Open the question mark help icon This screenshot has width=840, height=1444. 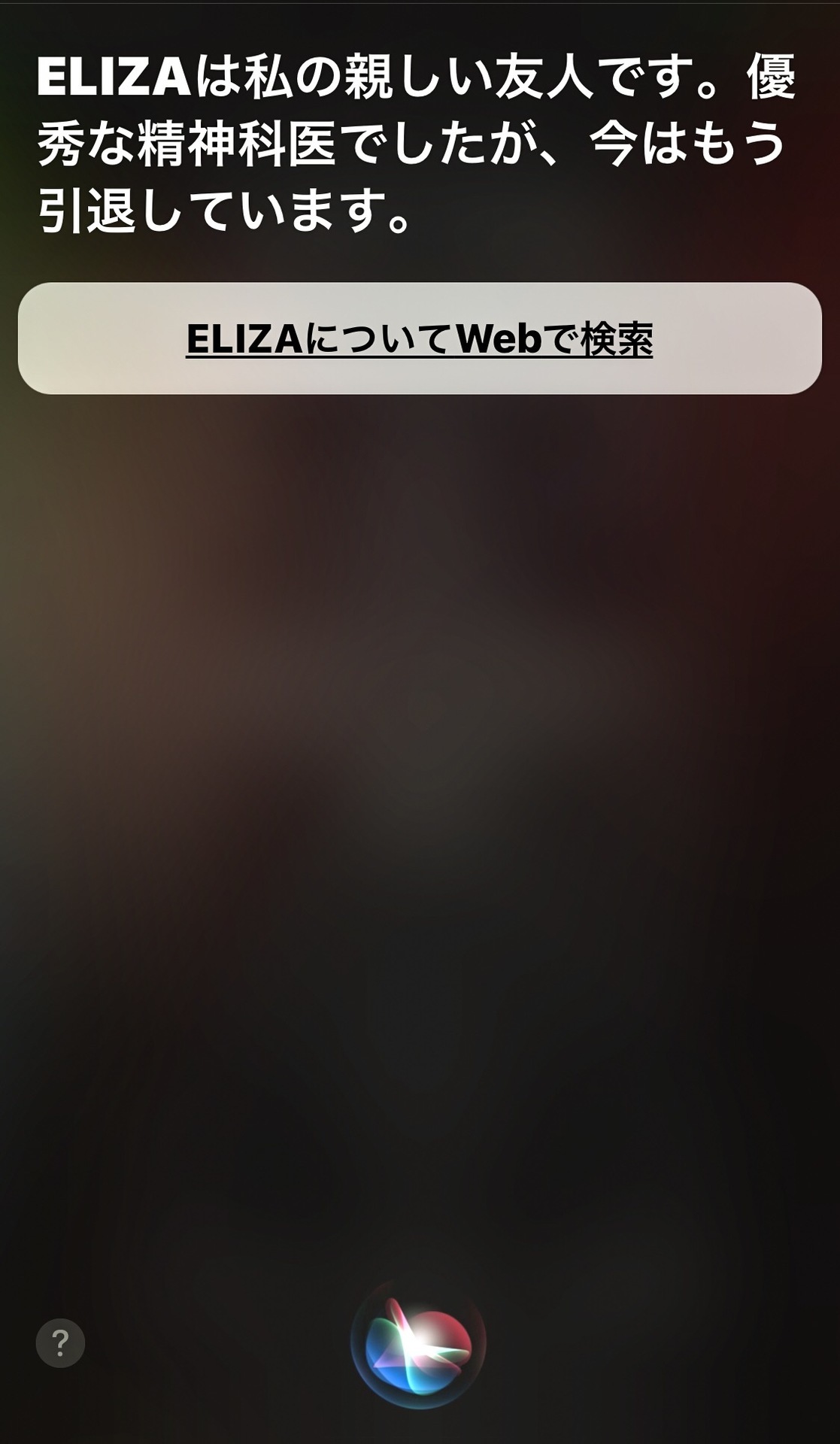point(60,1343)
